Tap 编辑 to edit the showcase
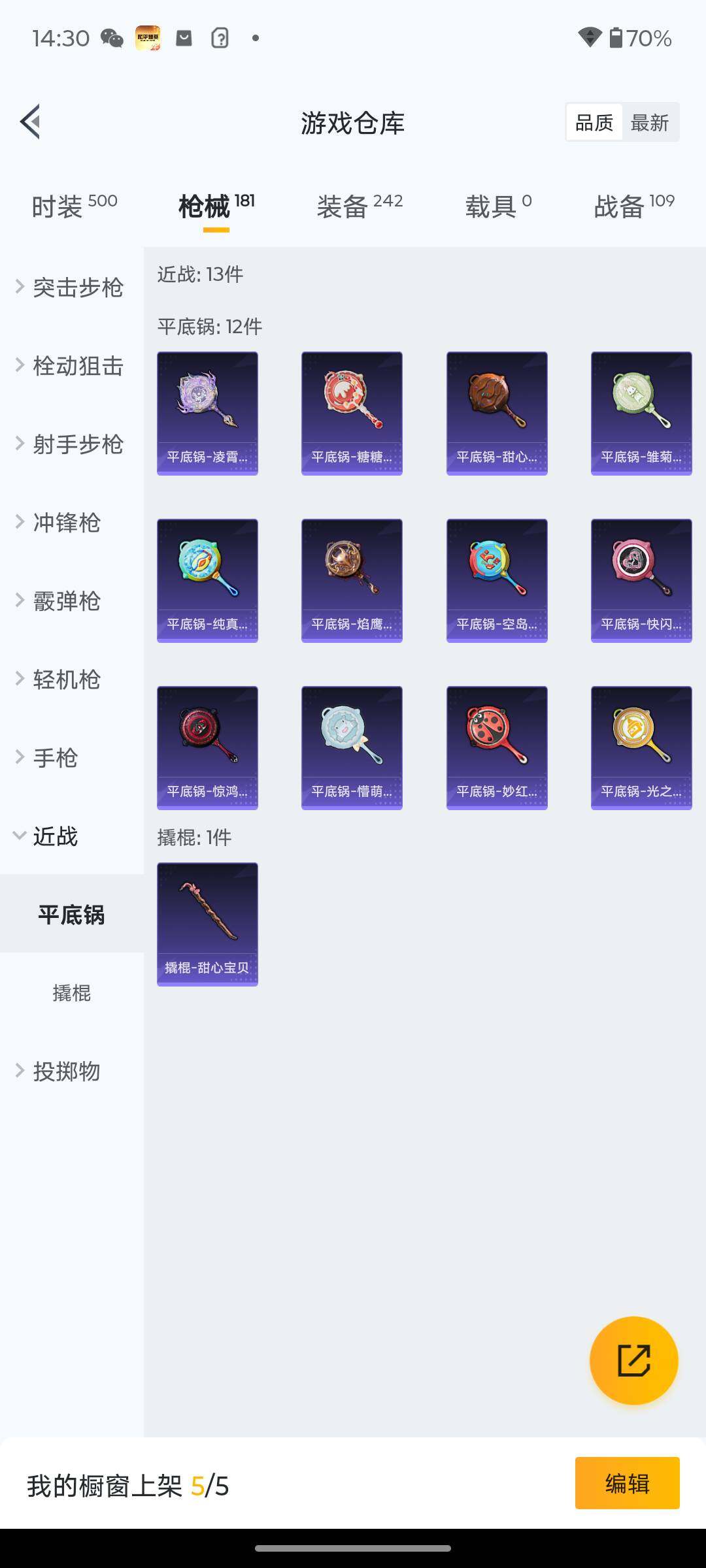The image size is (706, 1568). pyautogui.click(x=627, y=1483)
